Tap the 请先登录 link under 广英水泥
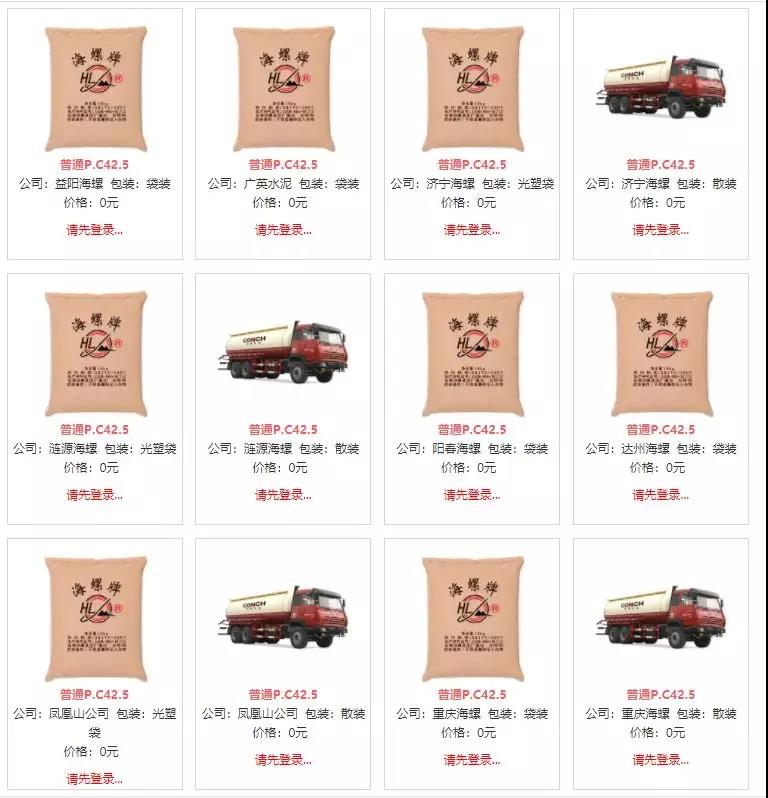This screenshot has width=768, height=798. pos(283,230)
